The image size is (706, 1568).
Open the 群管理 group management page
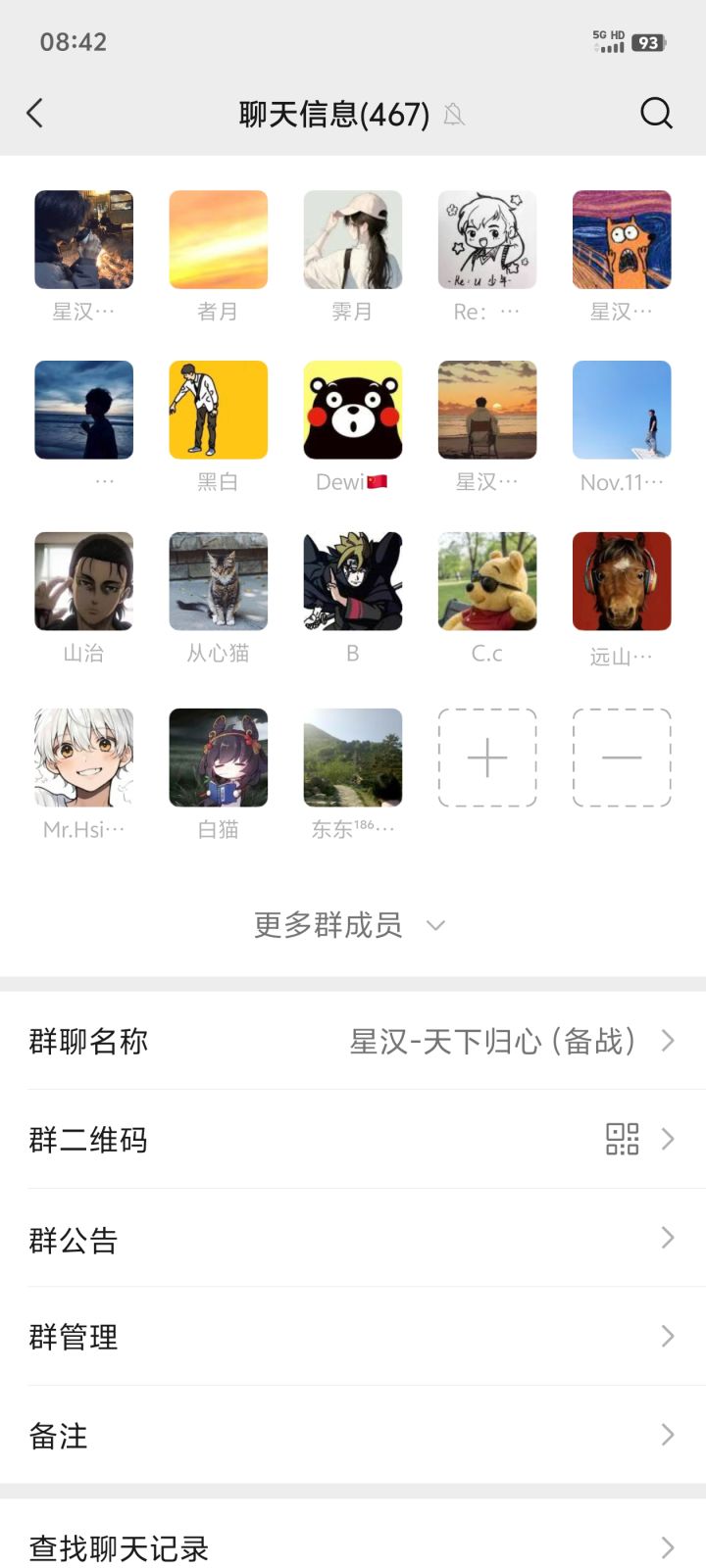click(353, 1336)
